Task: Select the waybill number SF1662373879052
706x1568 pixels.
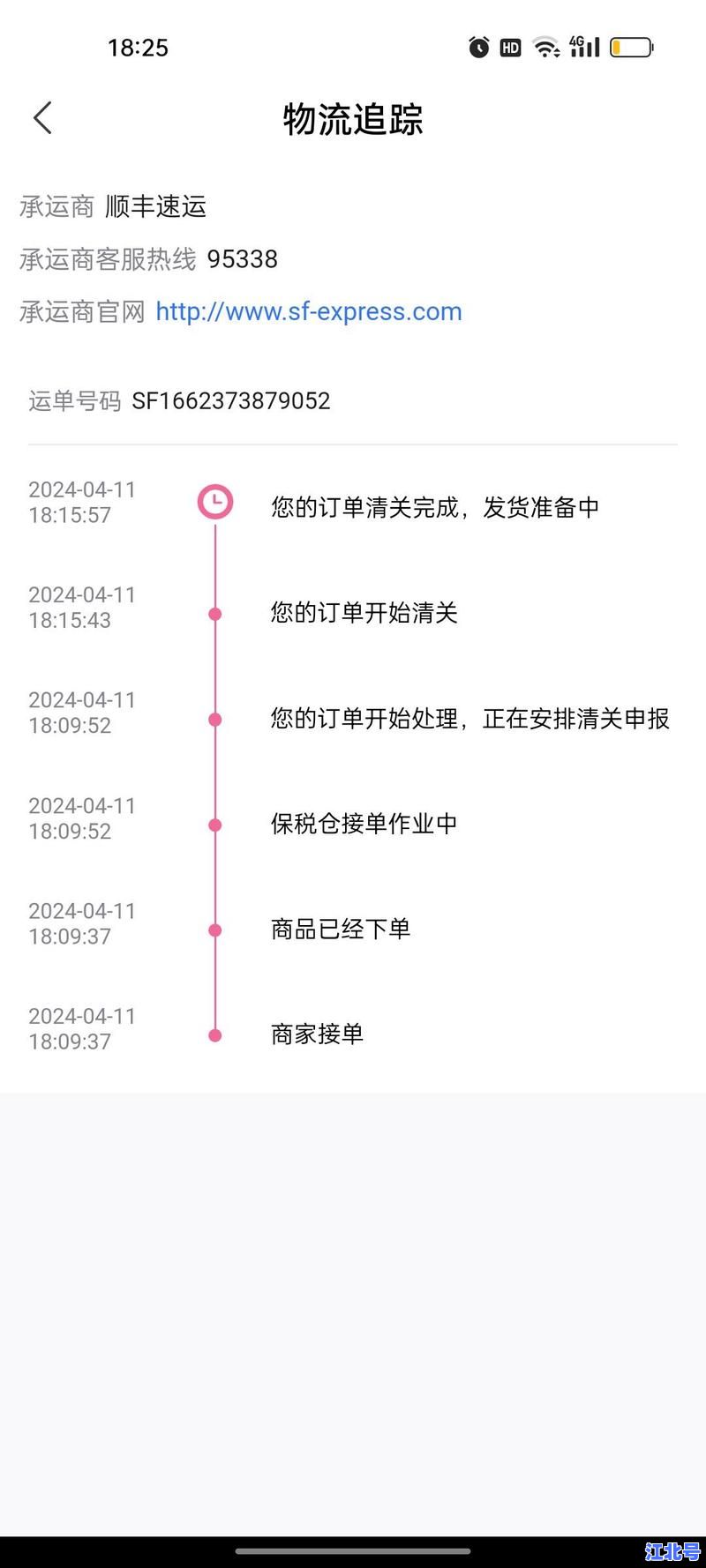Action: (x=231, y=401)
